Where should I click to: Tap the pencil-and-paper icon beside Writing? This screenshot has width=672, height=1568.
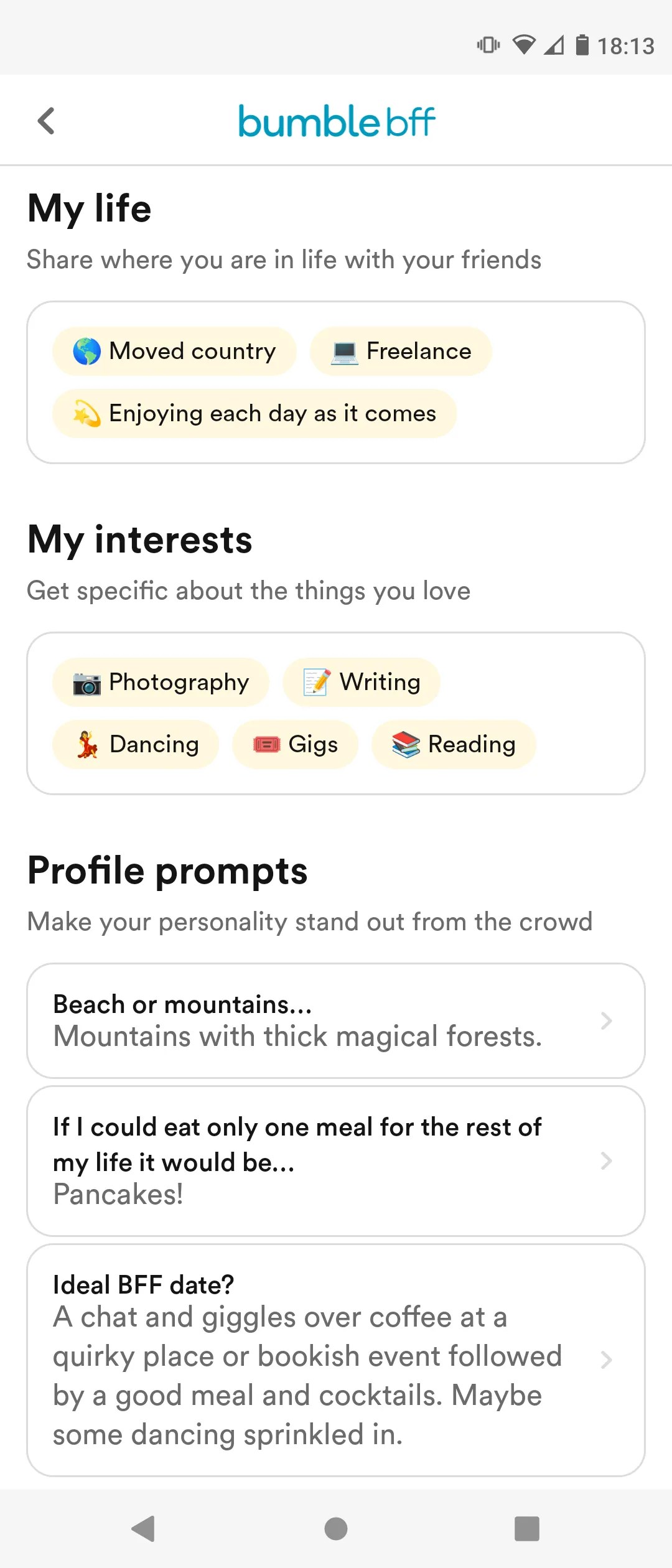pyautogui.click(x=317, y=682)
